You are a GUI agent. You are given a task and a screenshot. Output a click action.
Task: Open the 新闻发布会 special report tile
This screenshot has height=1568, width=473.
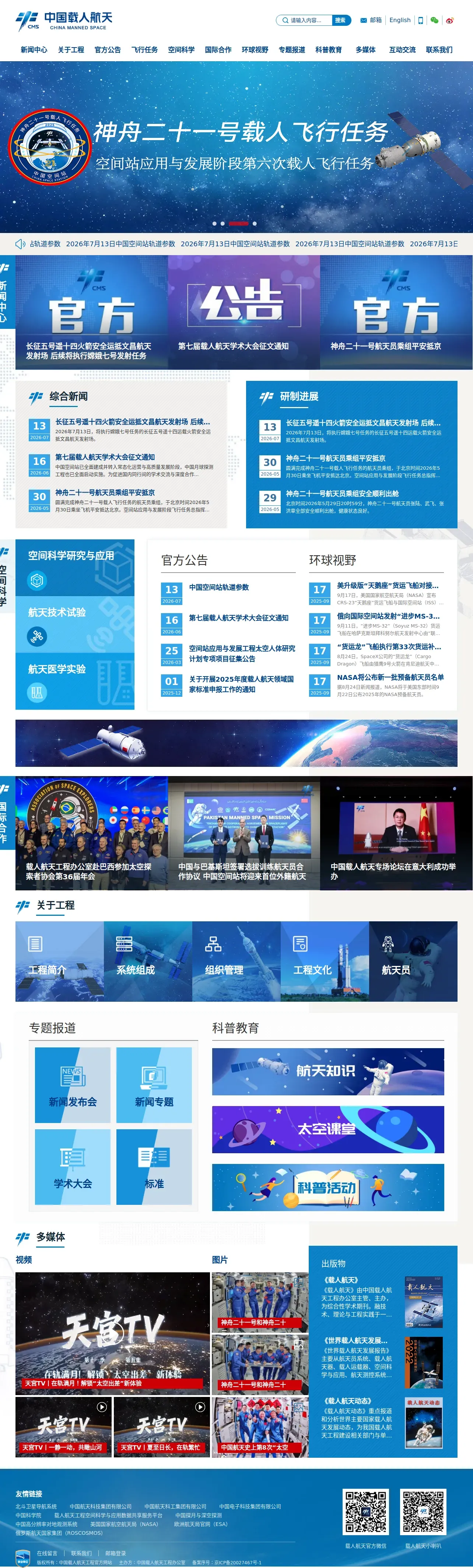coord(72,1085)
